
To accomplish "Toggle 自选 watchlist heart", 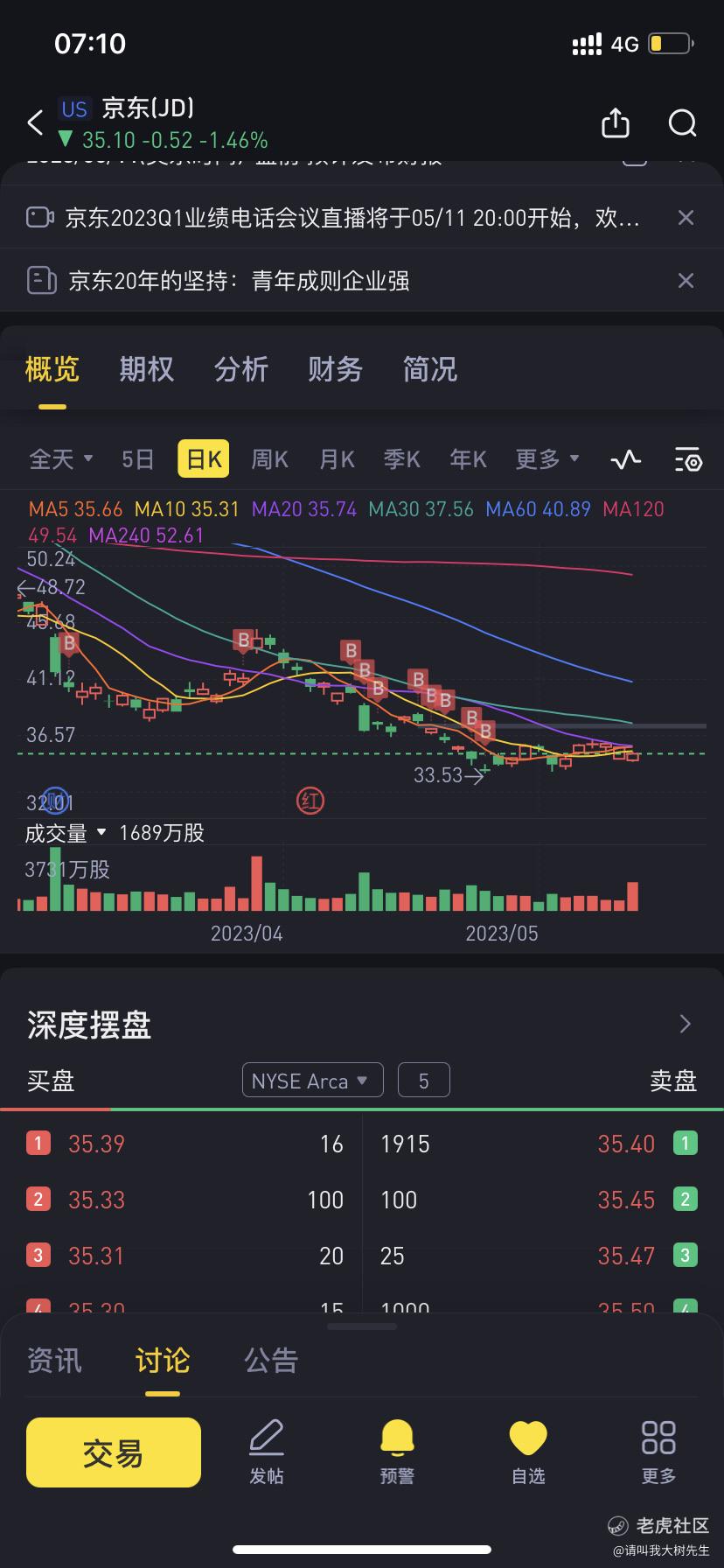I will 528,1452.
